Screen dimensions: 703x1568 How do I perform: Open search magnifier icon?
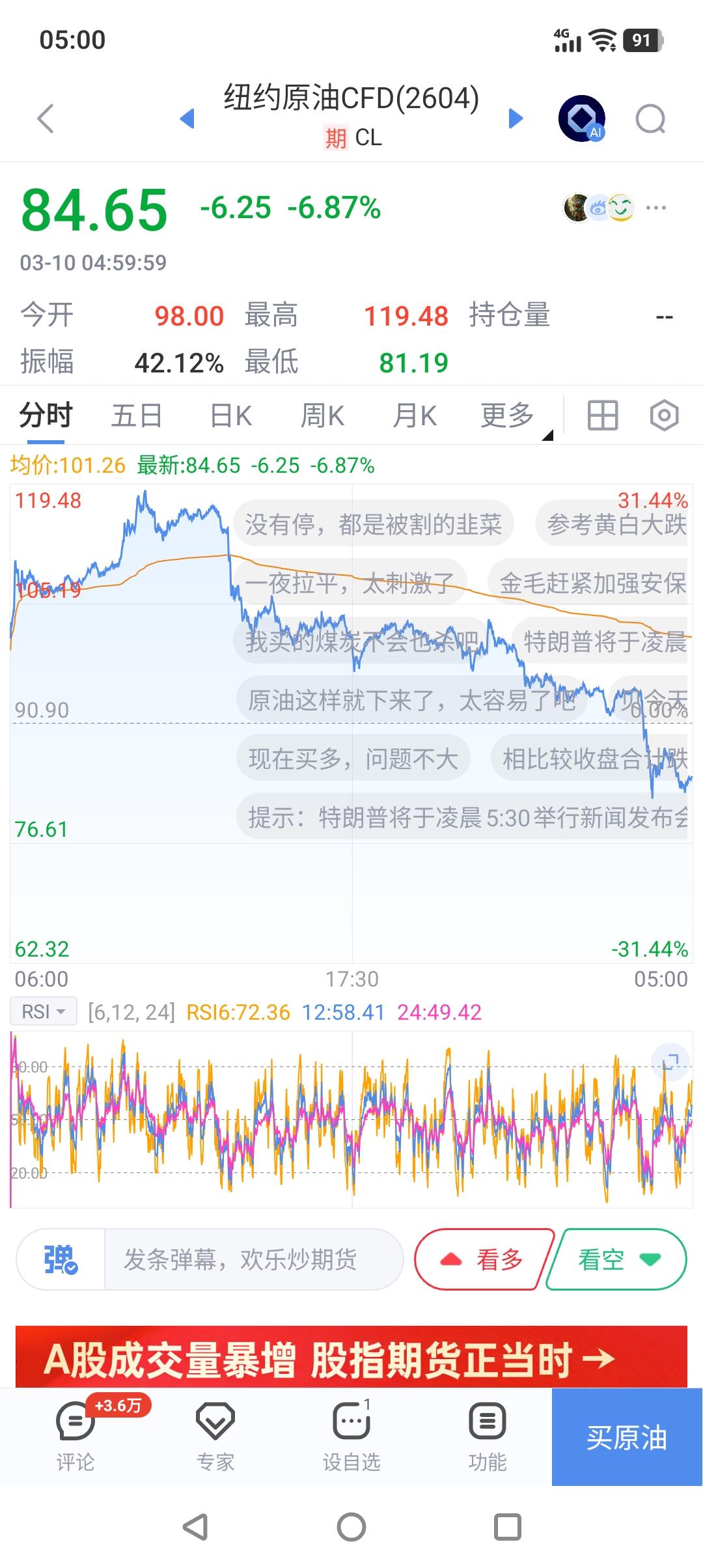[650, 119]
